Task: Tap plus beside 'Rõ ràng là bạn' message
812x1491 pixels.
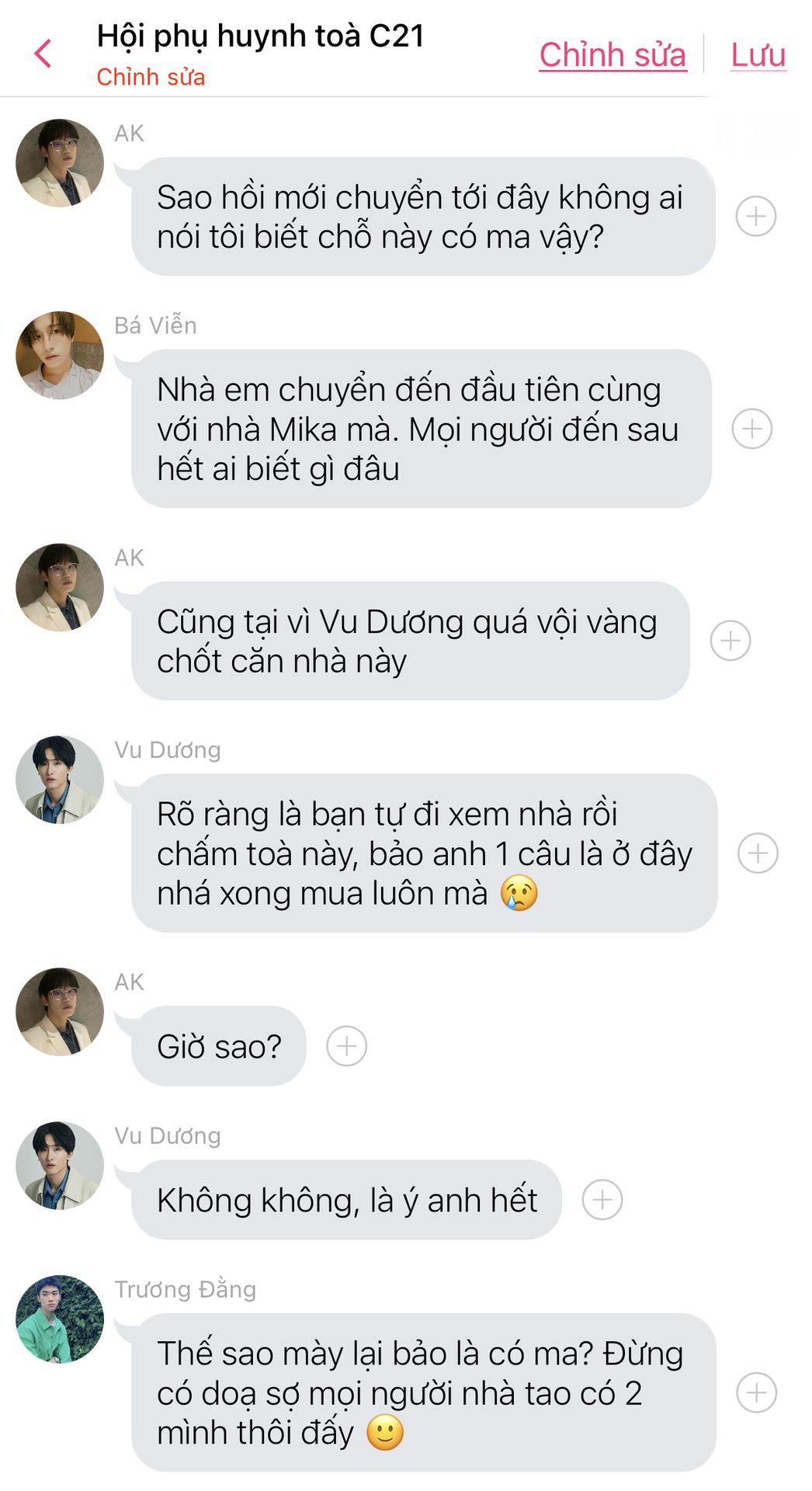Action: coord(757,853)
